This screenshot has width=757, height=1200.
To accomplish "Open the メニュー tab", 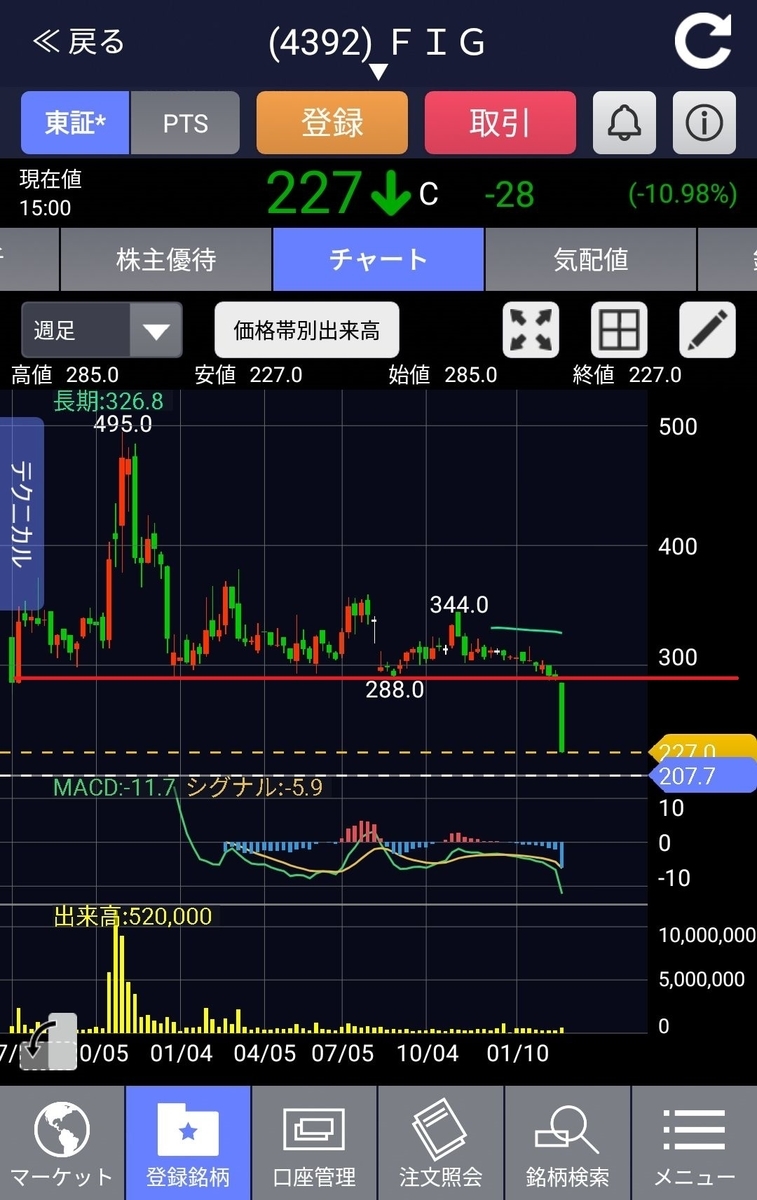I will [694, 1143].
